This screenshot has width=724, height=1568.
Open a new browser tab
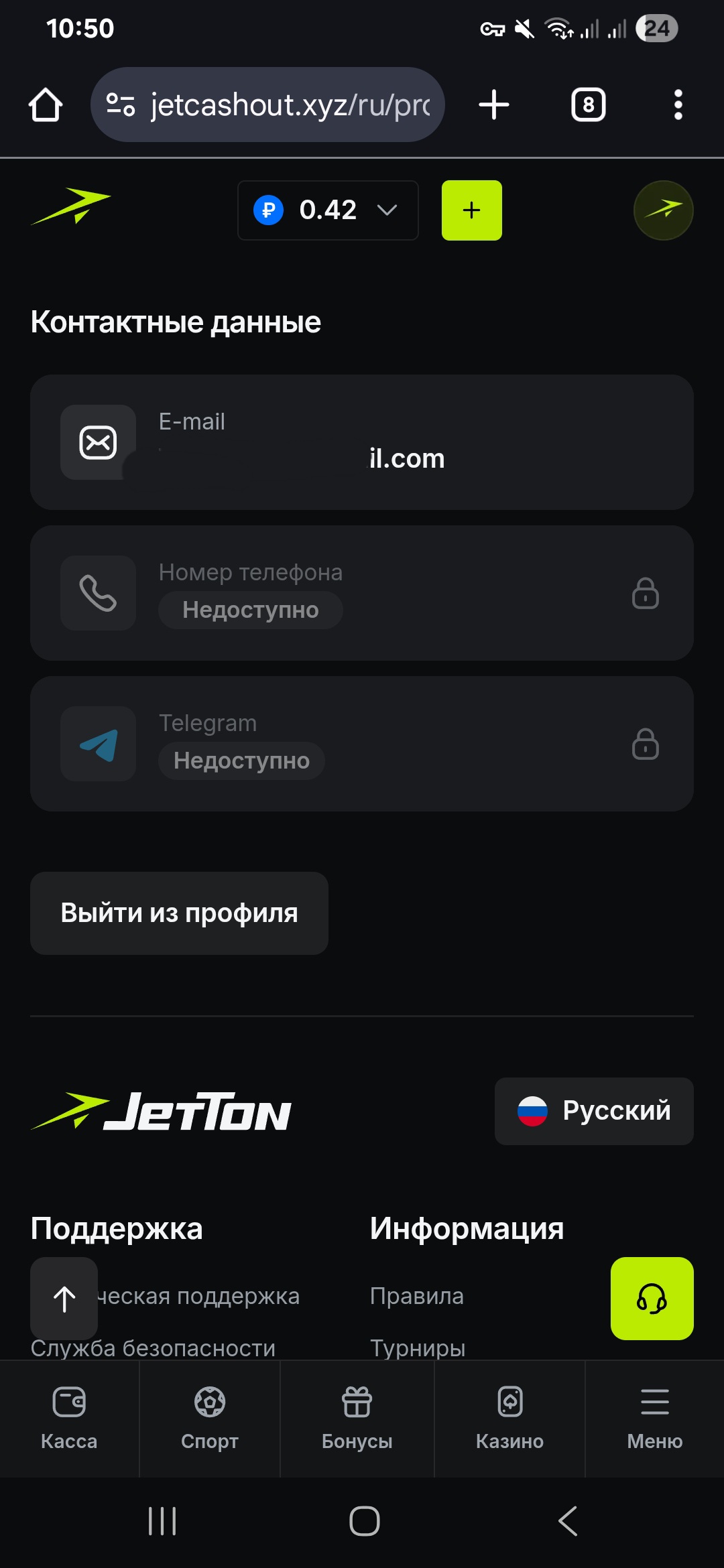tap(494, 105)
